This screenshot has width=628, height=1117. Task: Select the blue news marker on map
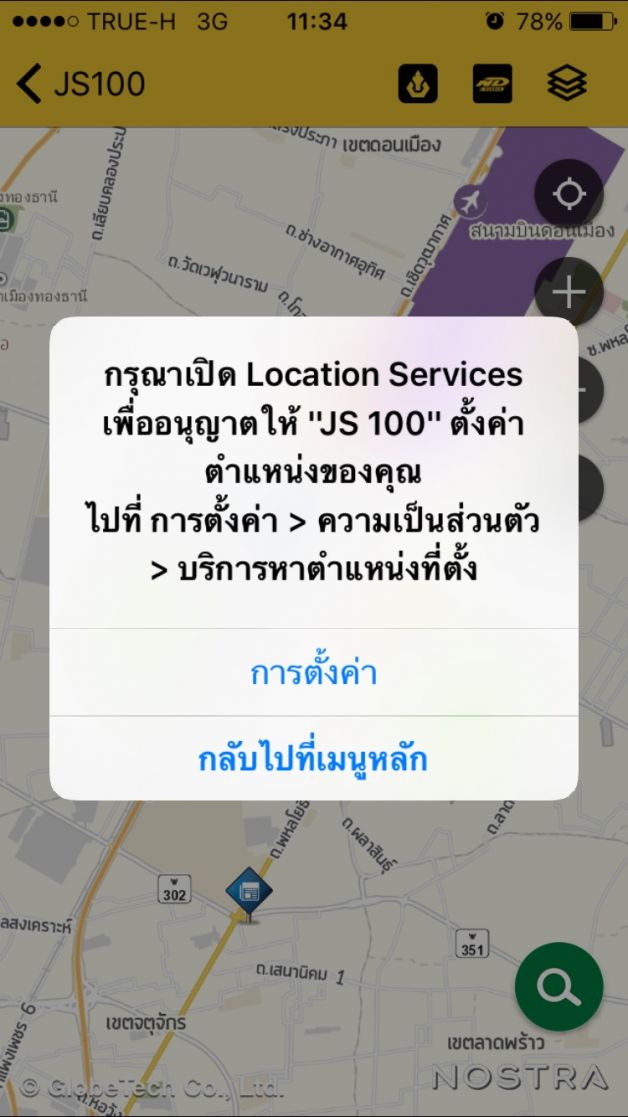(x=248, y=891)
